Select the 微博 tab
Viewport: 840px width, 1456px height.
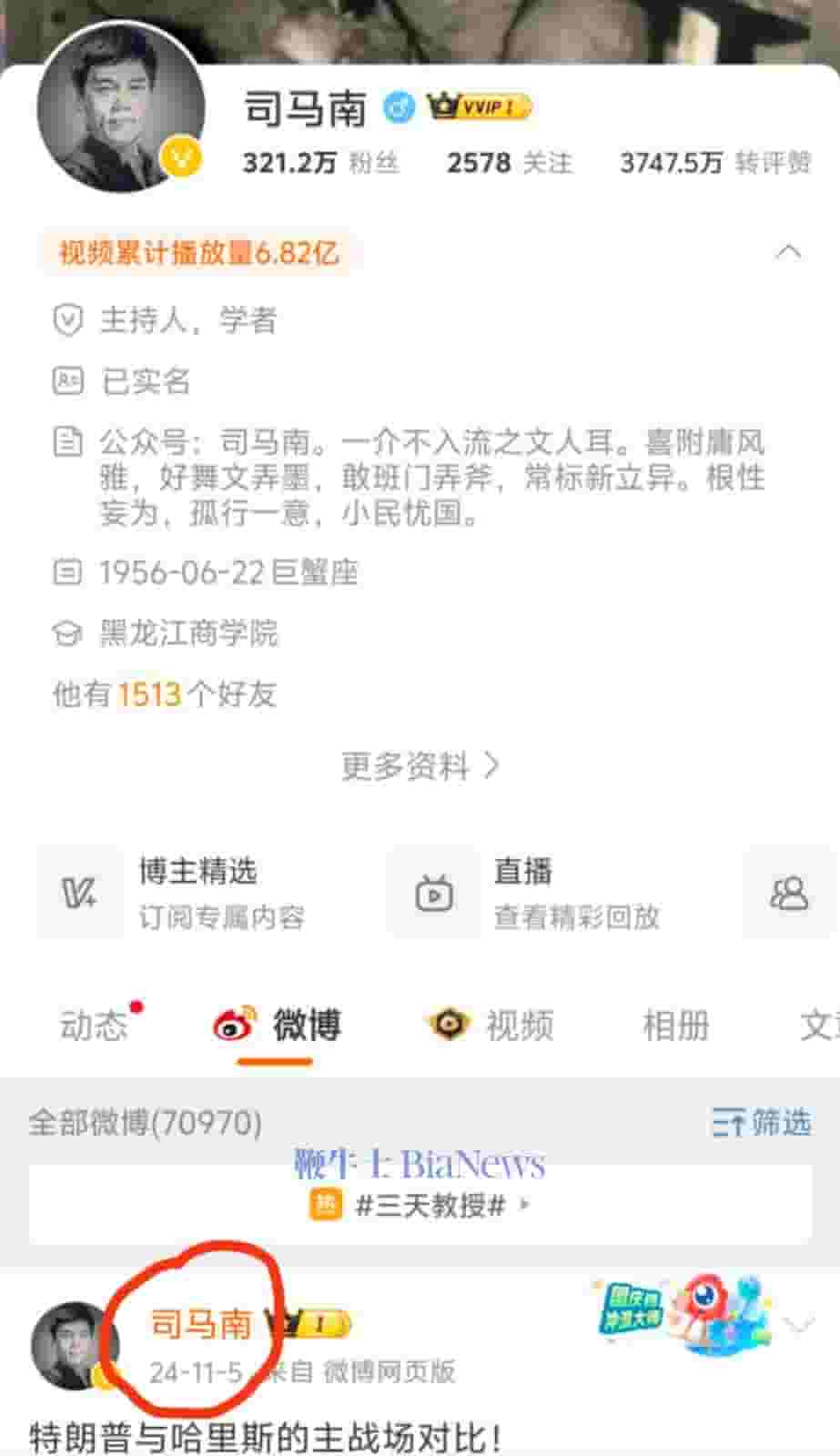(278, 1026)
